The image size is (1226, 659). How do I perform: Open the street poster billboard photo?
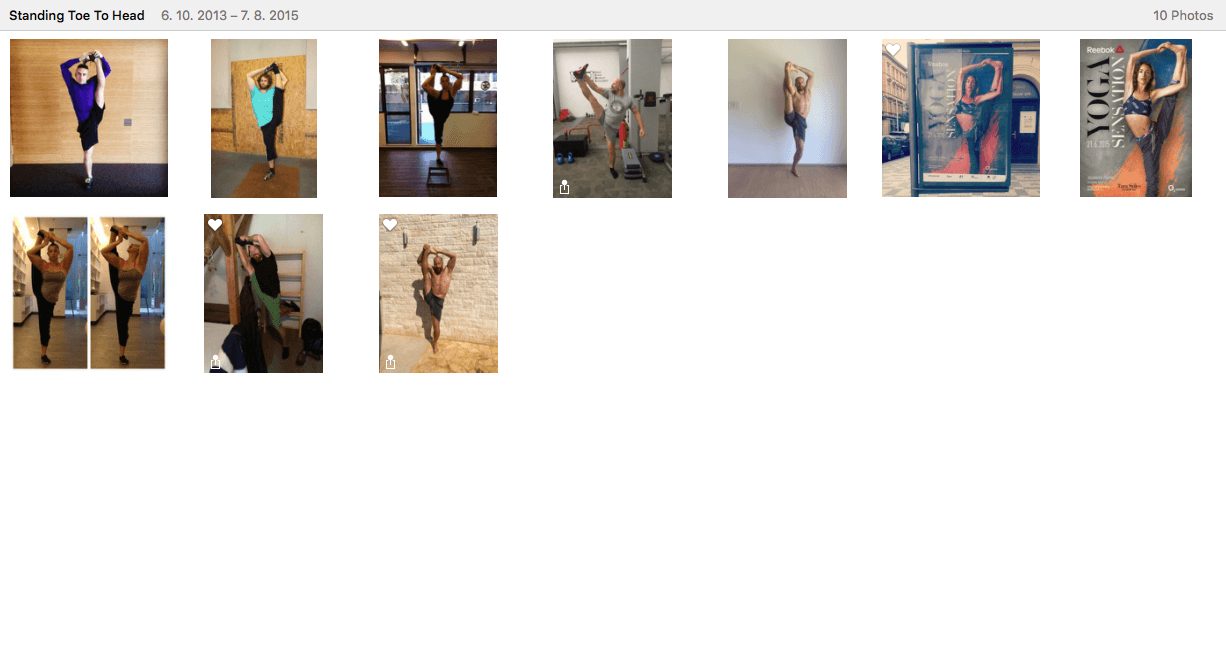(x=960, y=118)
